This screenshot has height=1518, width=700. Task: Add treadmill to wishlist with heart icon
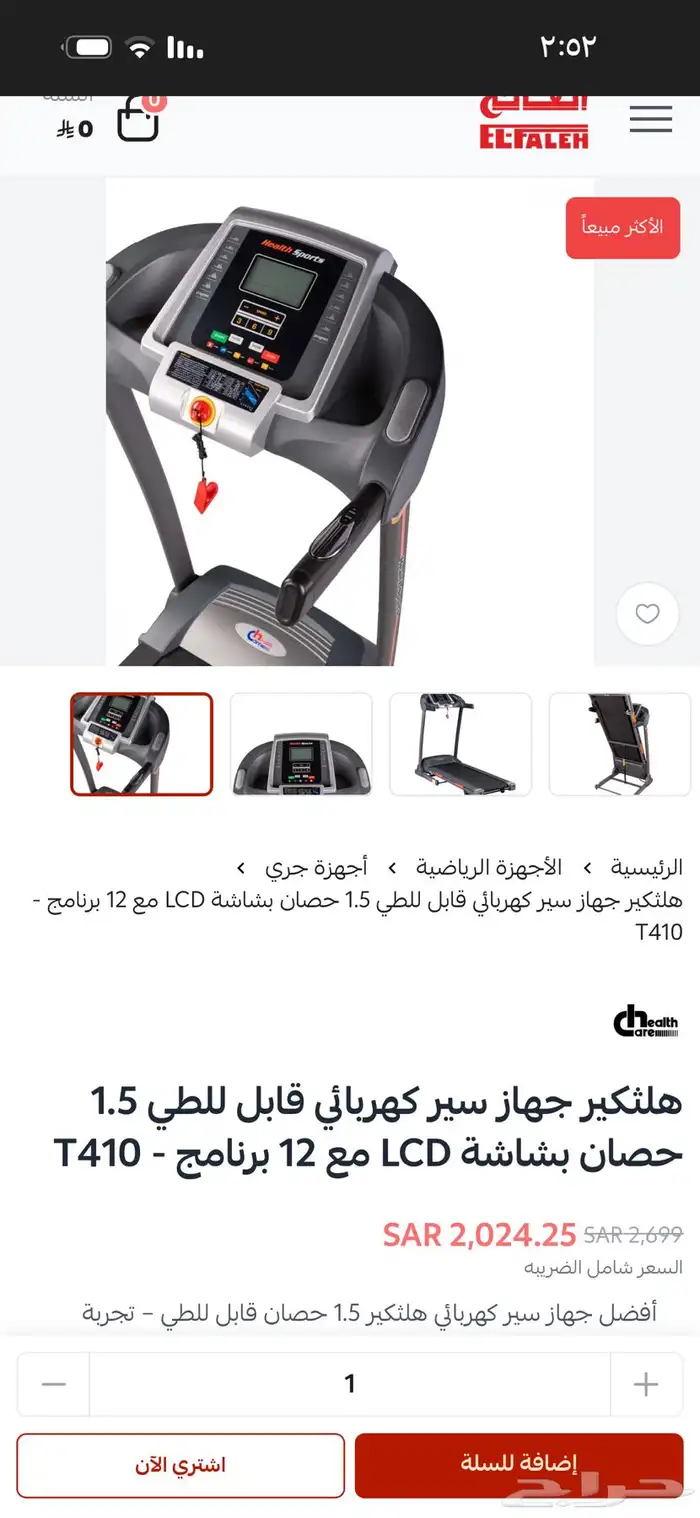pyautogui.click(x=647, y=613)
